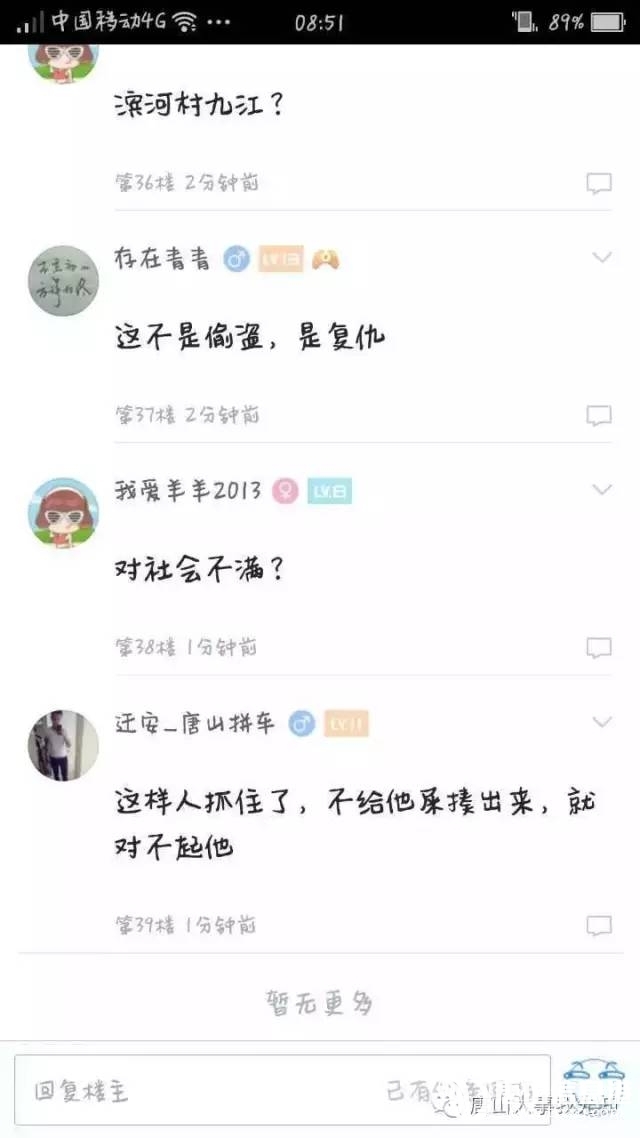Reply to the 39th floor comment
Screen dimensions: 640x1138
[598, 925]
